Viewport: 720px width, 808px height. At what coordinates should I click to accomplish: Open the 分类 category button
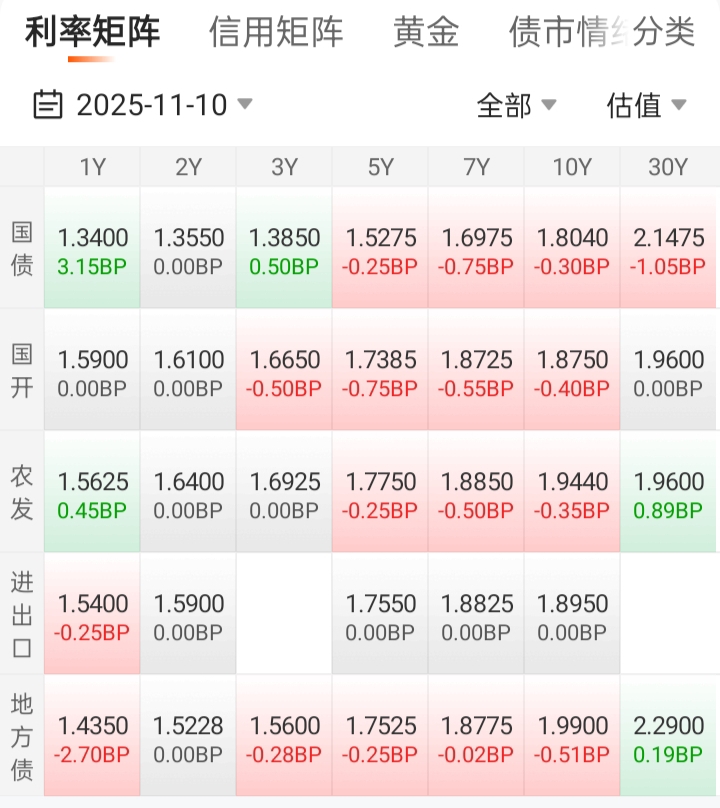click(x=665, y=32)
